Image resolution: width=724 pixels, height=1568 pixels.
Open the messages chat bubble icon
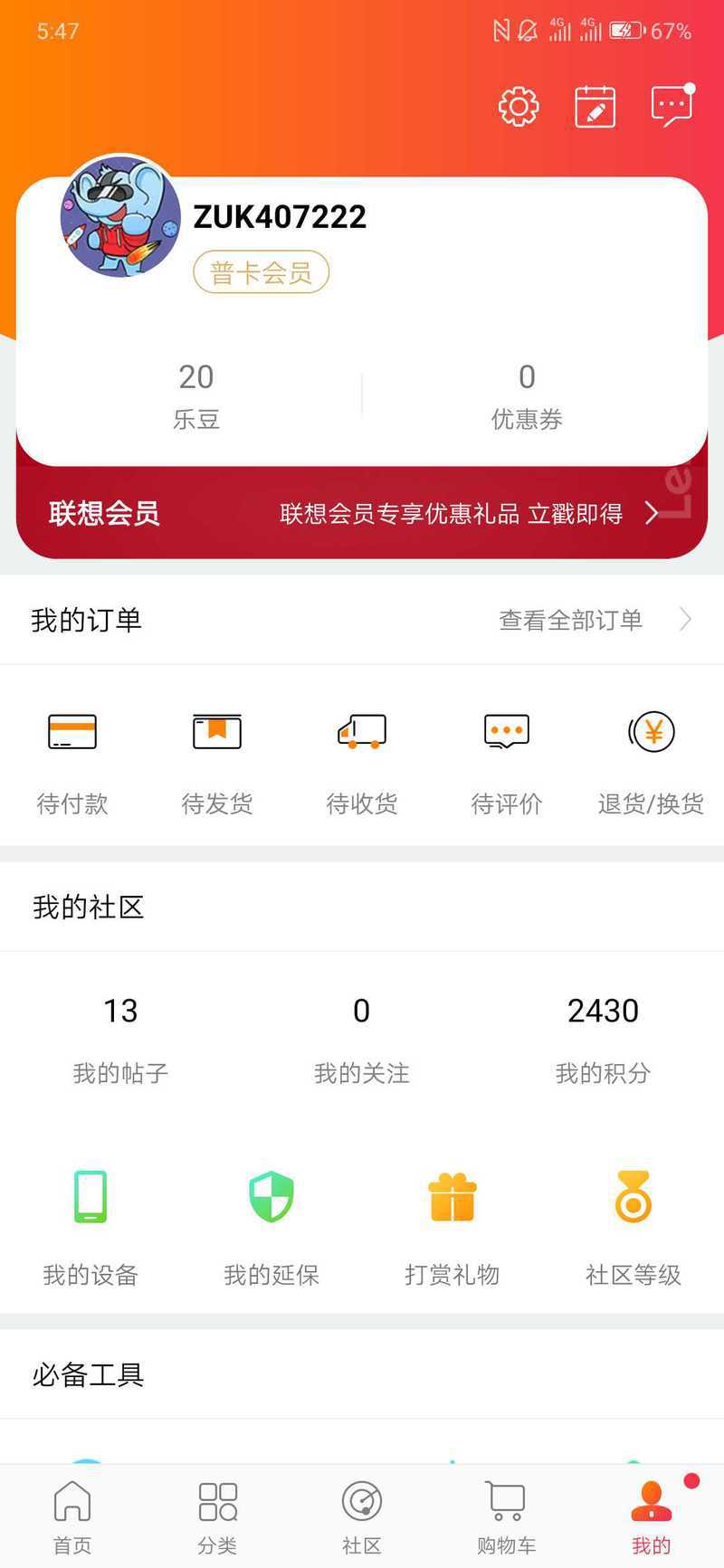coord(672,106)
